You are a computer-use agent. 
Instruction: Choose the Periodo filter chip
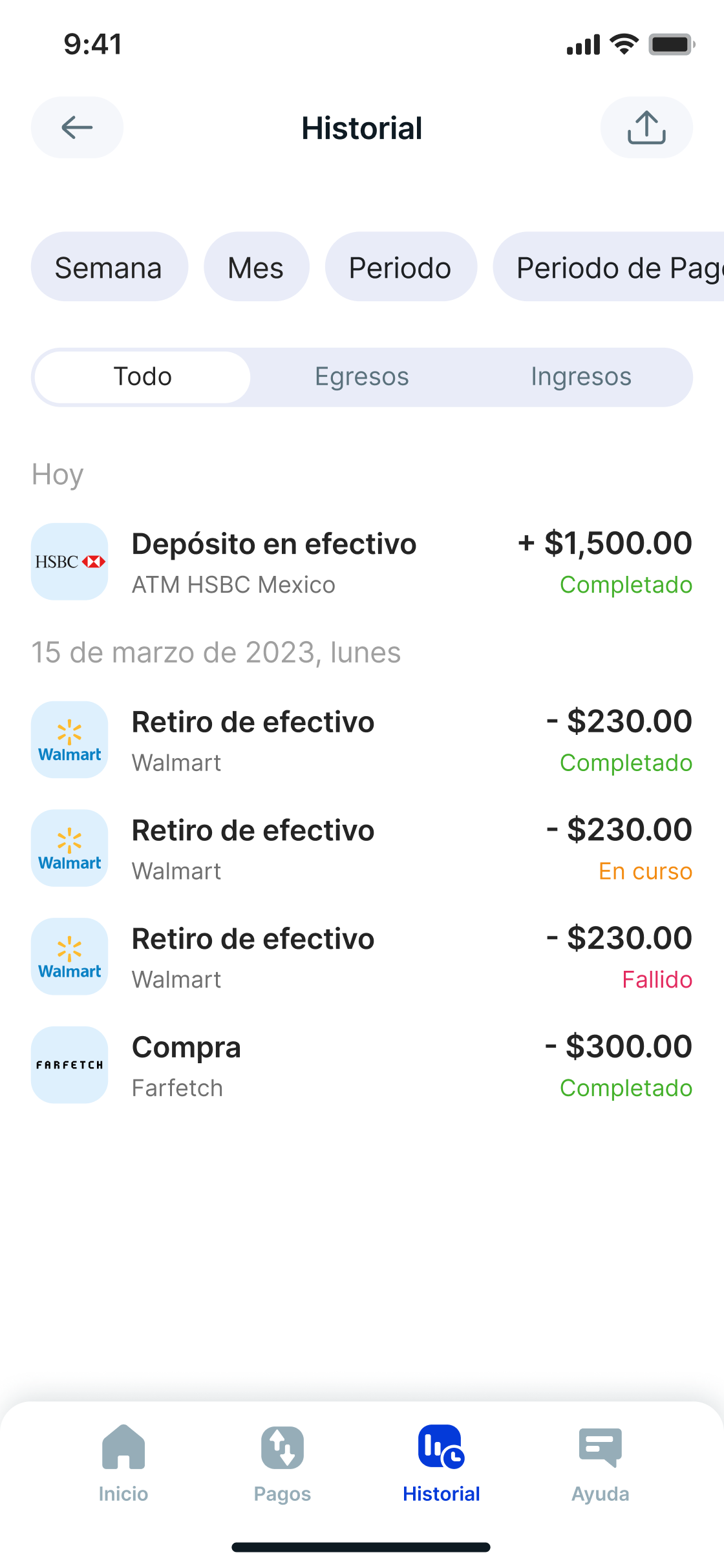[x=400, y=267]
